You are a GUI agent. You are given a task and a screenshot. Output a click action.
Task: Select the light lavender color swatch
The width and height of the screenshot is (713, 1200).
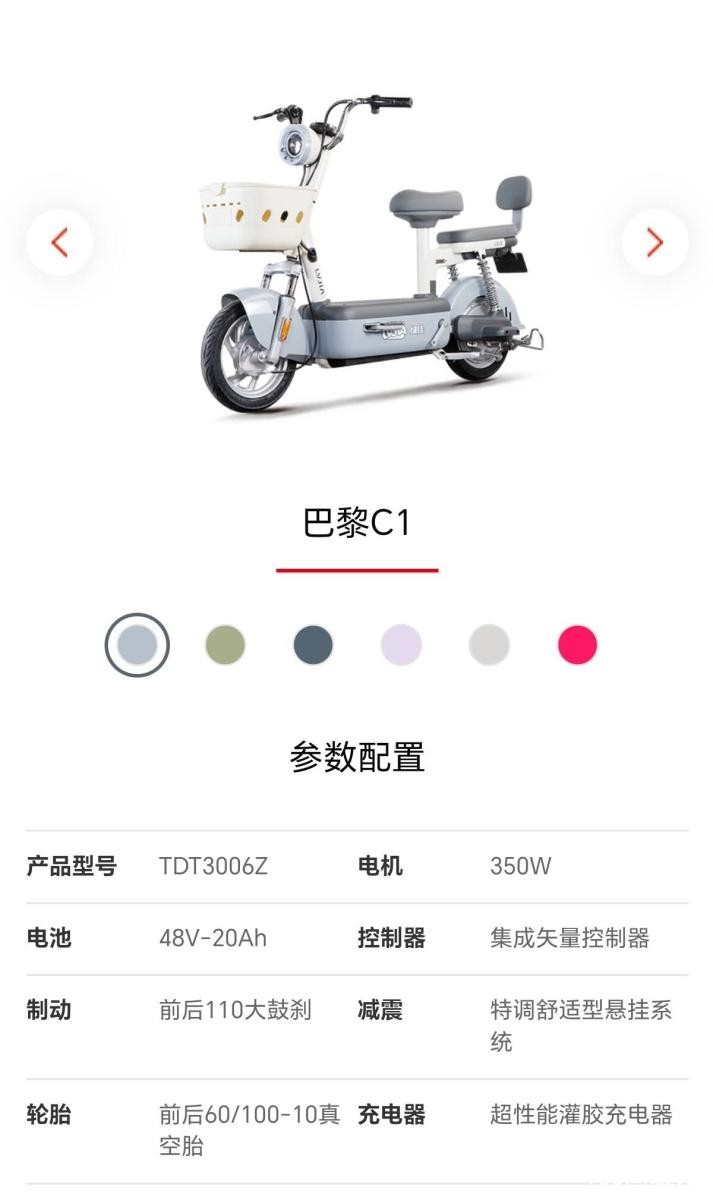(401, 645)
